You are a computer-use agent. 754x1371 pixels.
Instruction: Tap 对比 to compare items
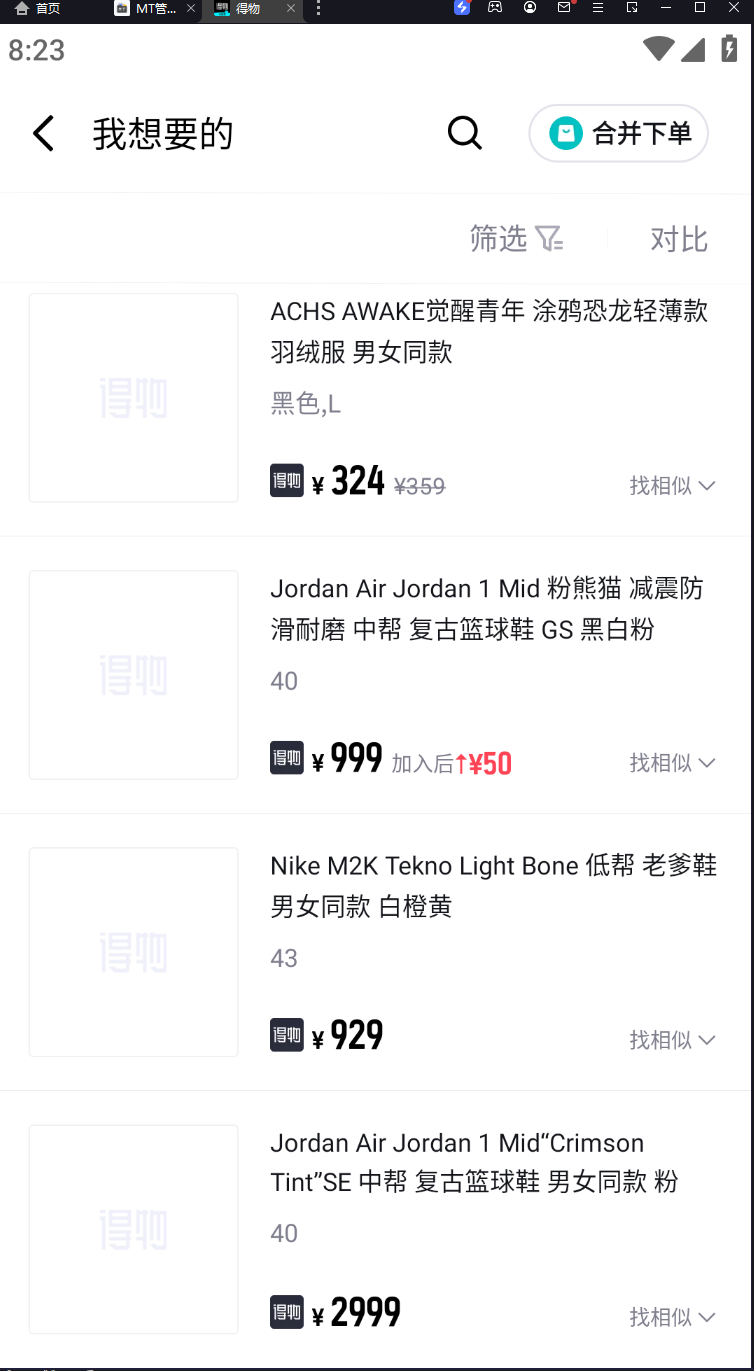(x=679, y=239)
